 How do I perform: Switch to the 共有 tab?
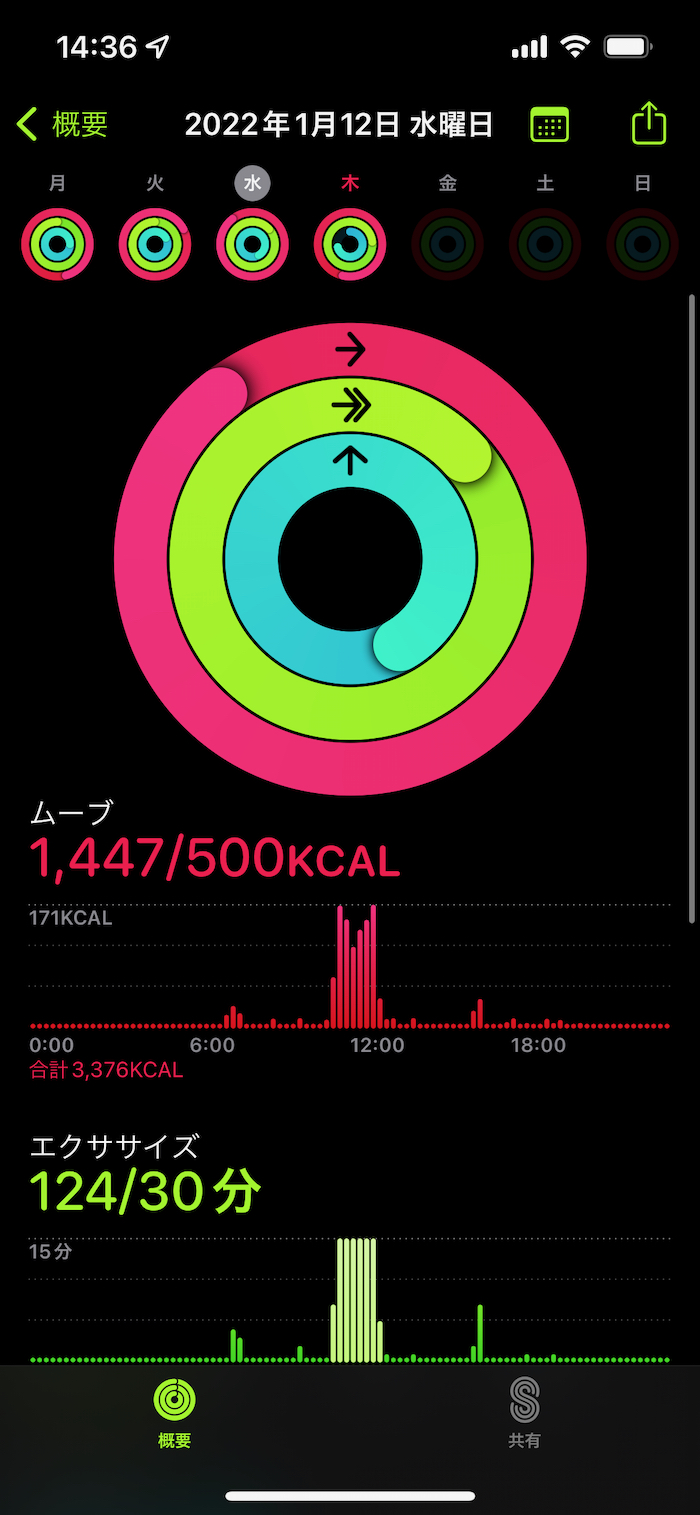click(x=524, y=1412)
